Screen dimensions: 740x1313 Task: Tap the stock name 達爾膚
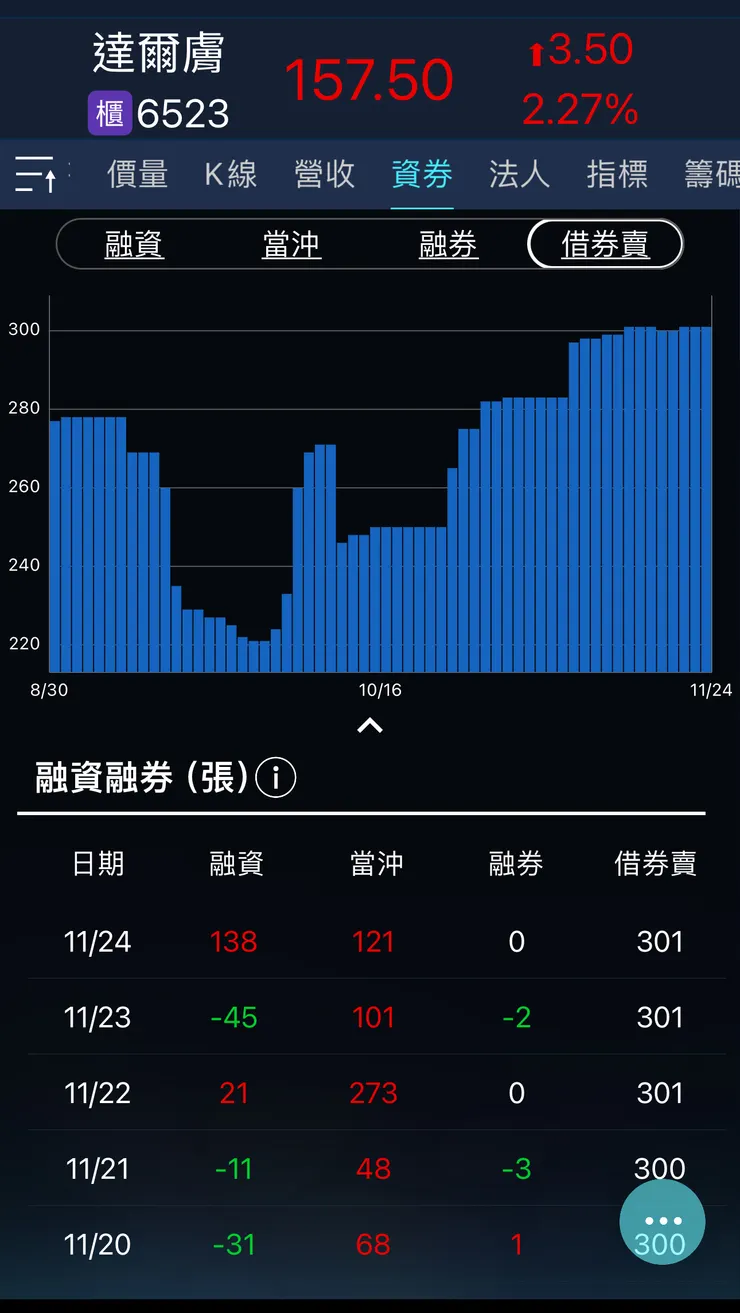155,50
